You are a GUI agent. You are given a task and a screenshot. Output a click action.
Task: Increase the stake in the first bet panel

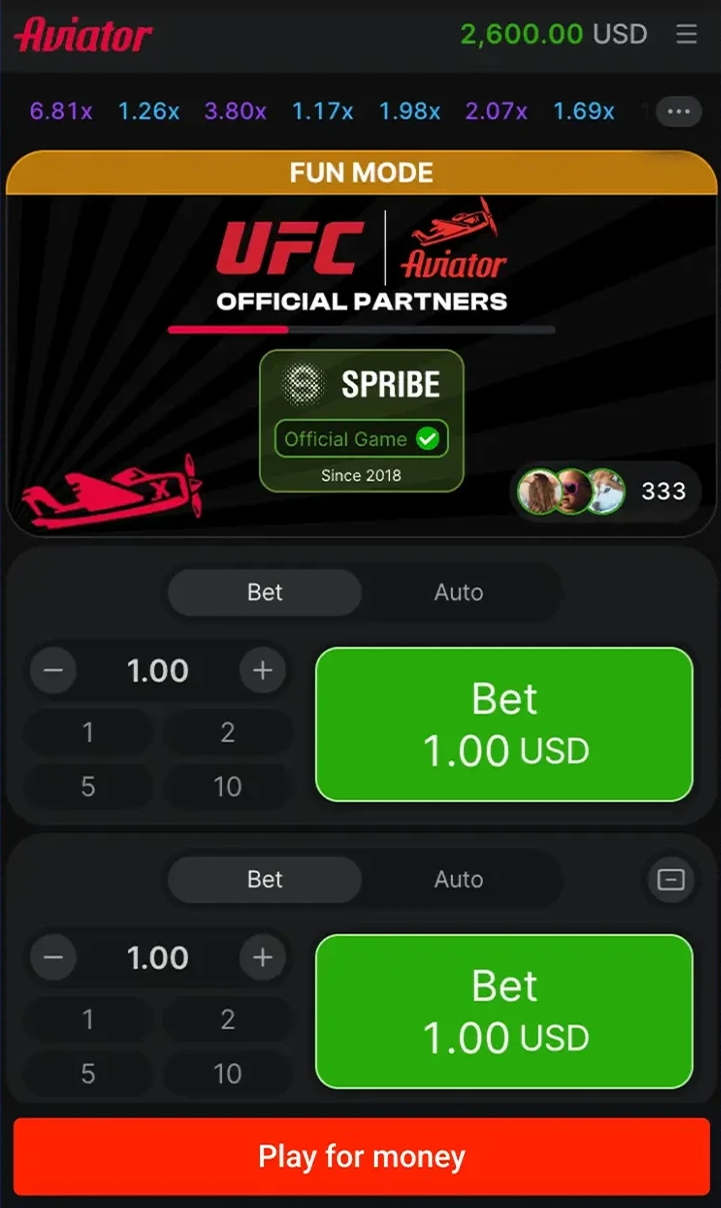[262, 671]
